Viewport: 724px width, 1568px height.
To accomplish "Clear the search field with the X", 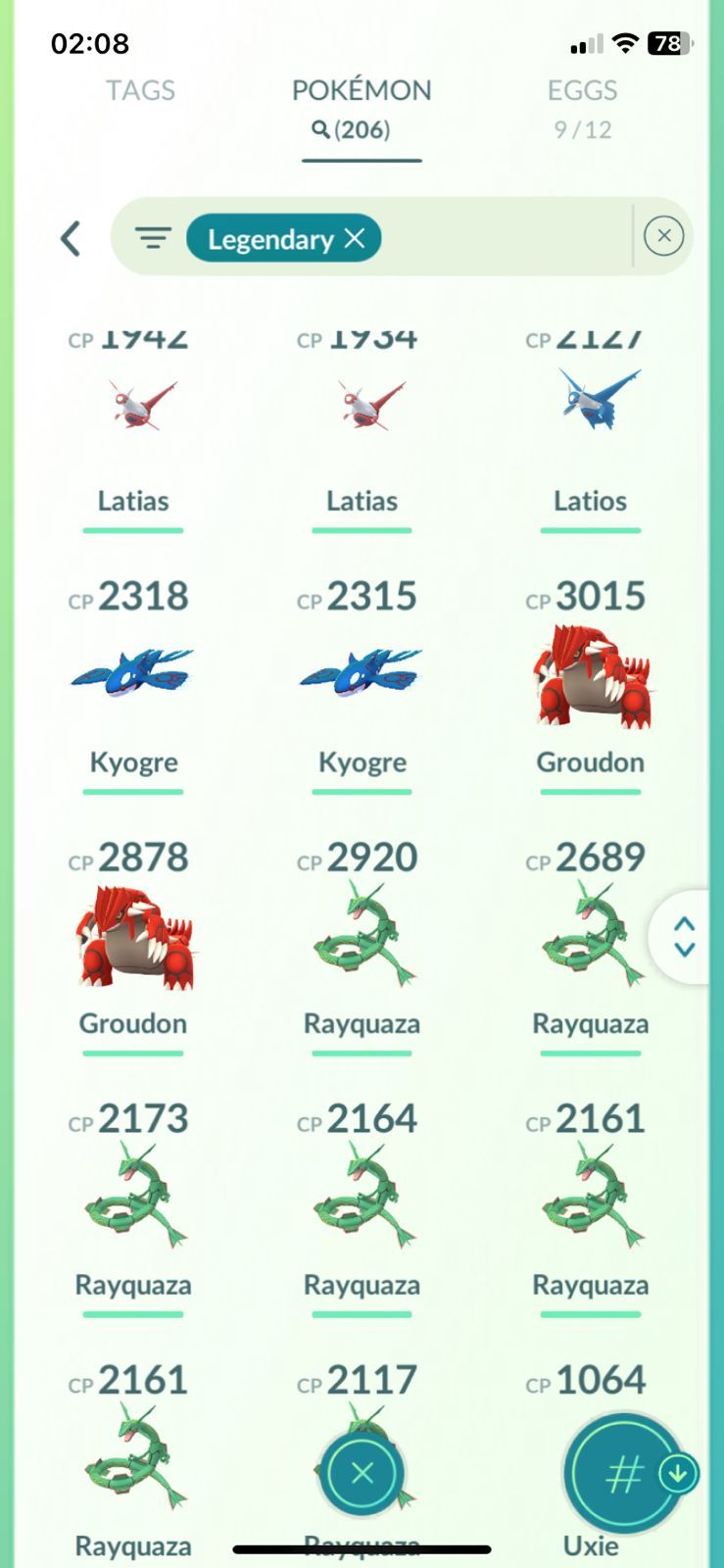I will (x=663, y=236).
